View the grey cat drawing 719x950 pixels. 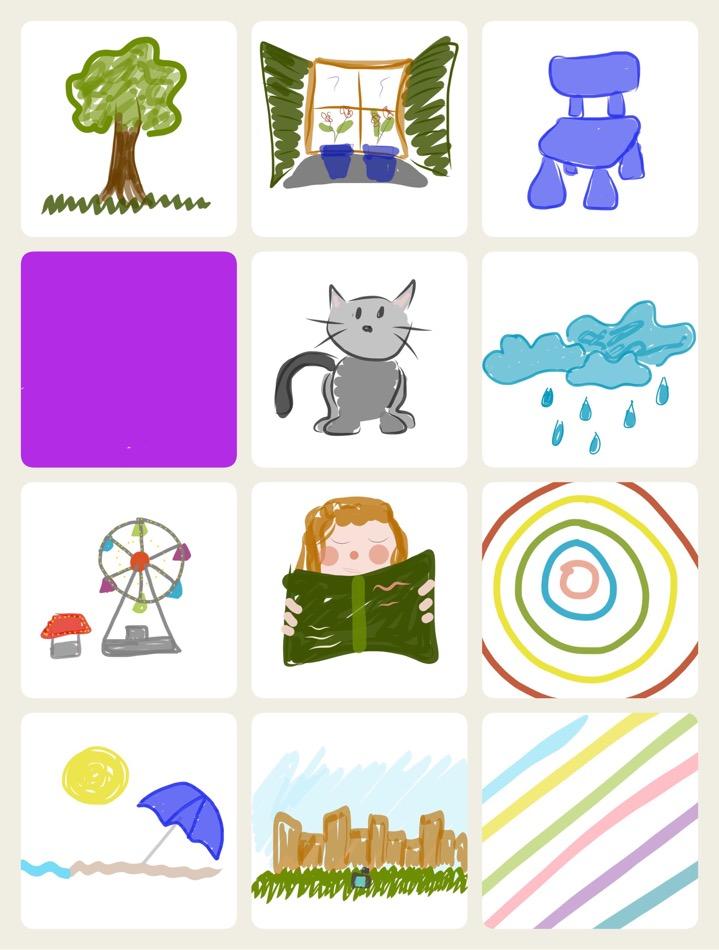pos(359,359)
